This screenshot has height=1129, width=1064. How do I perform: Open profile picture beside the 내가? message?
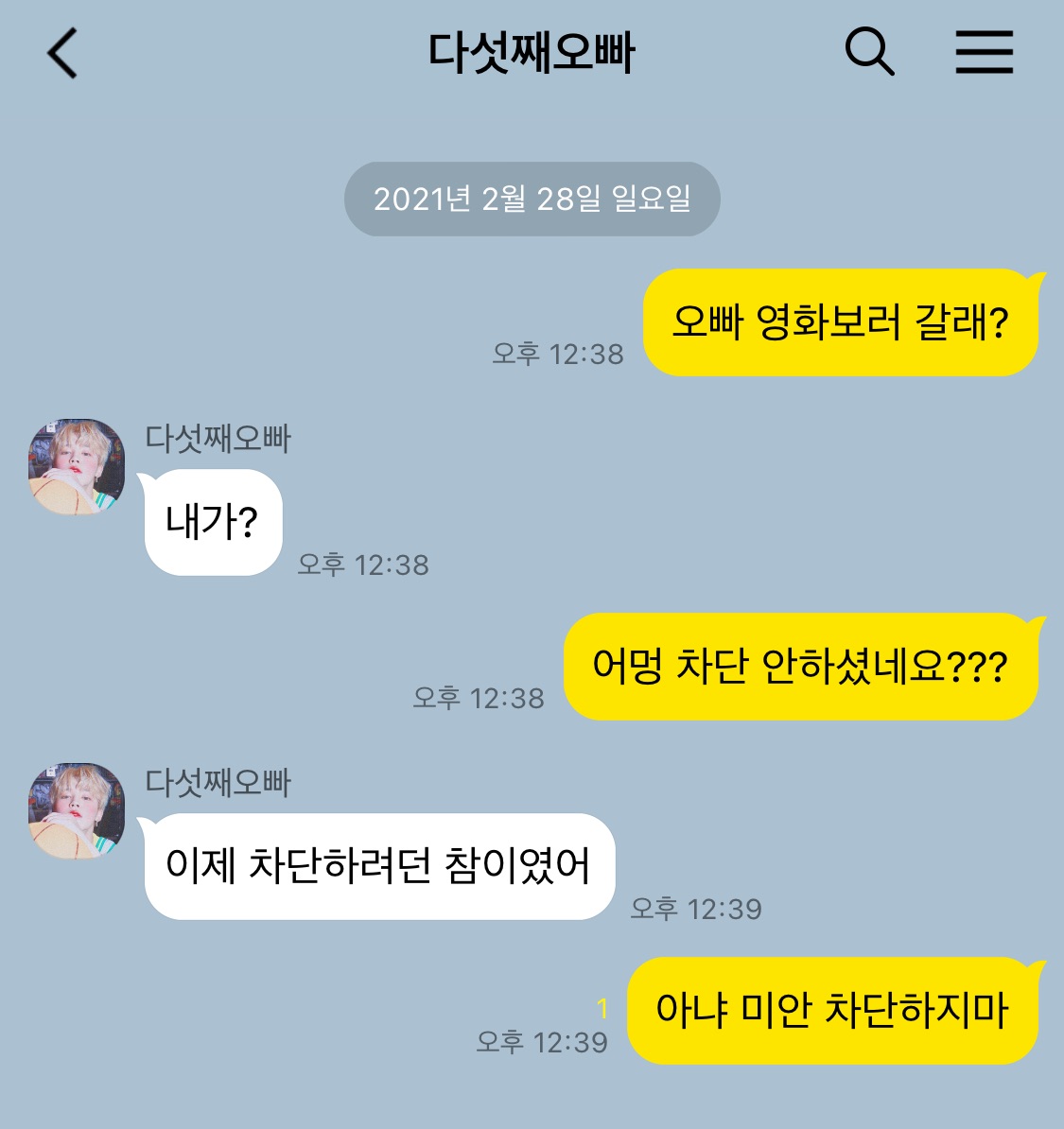click(x=77, y=467)
